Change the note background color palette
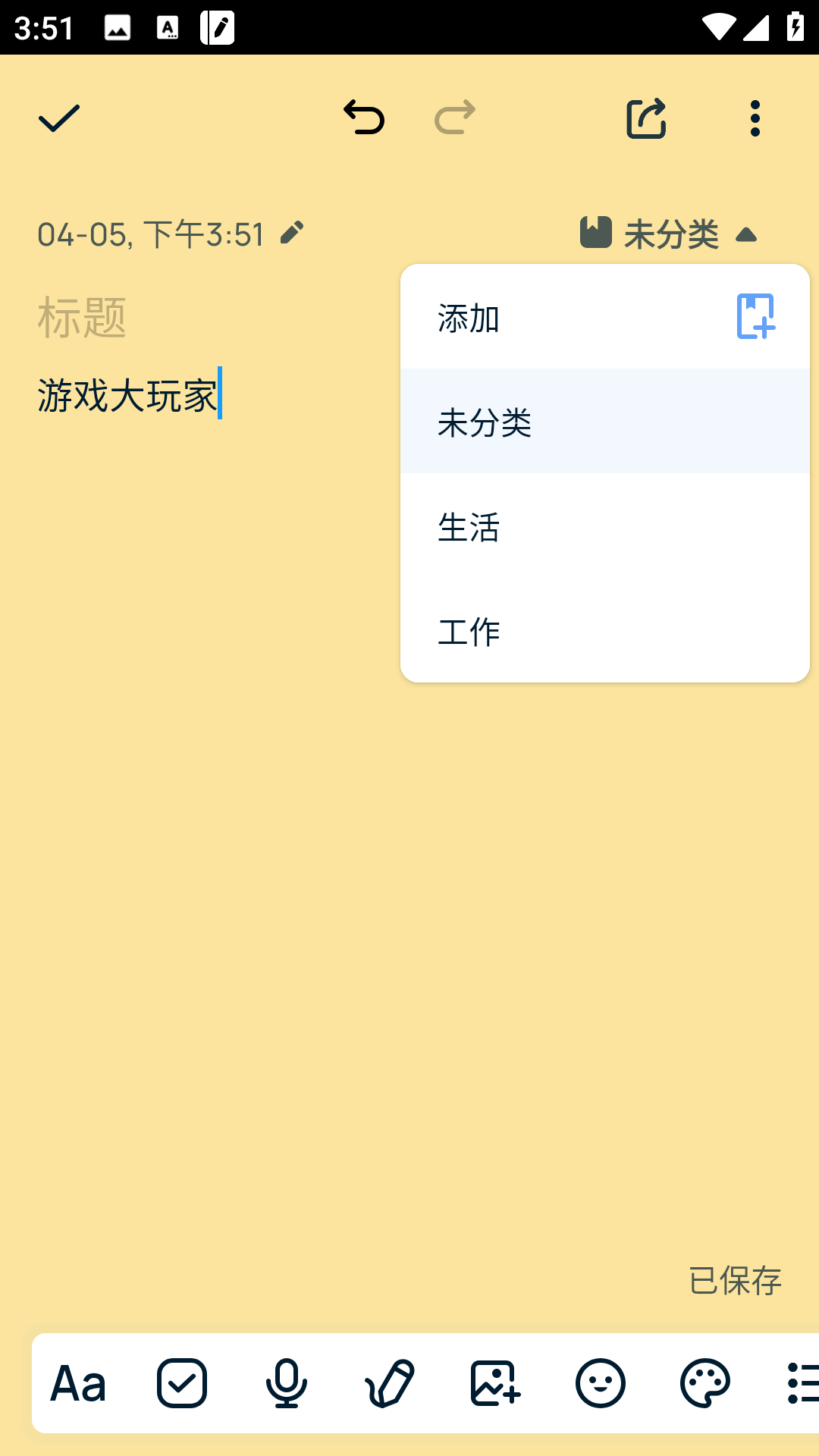This screenshot has width=819, height=1456. tap(704, 1384)
